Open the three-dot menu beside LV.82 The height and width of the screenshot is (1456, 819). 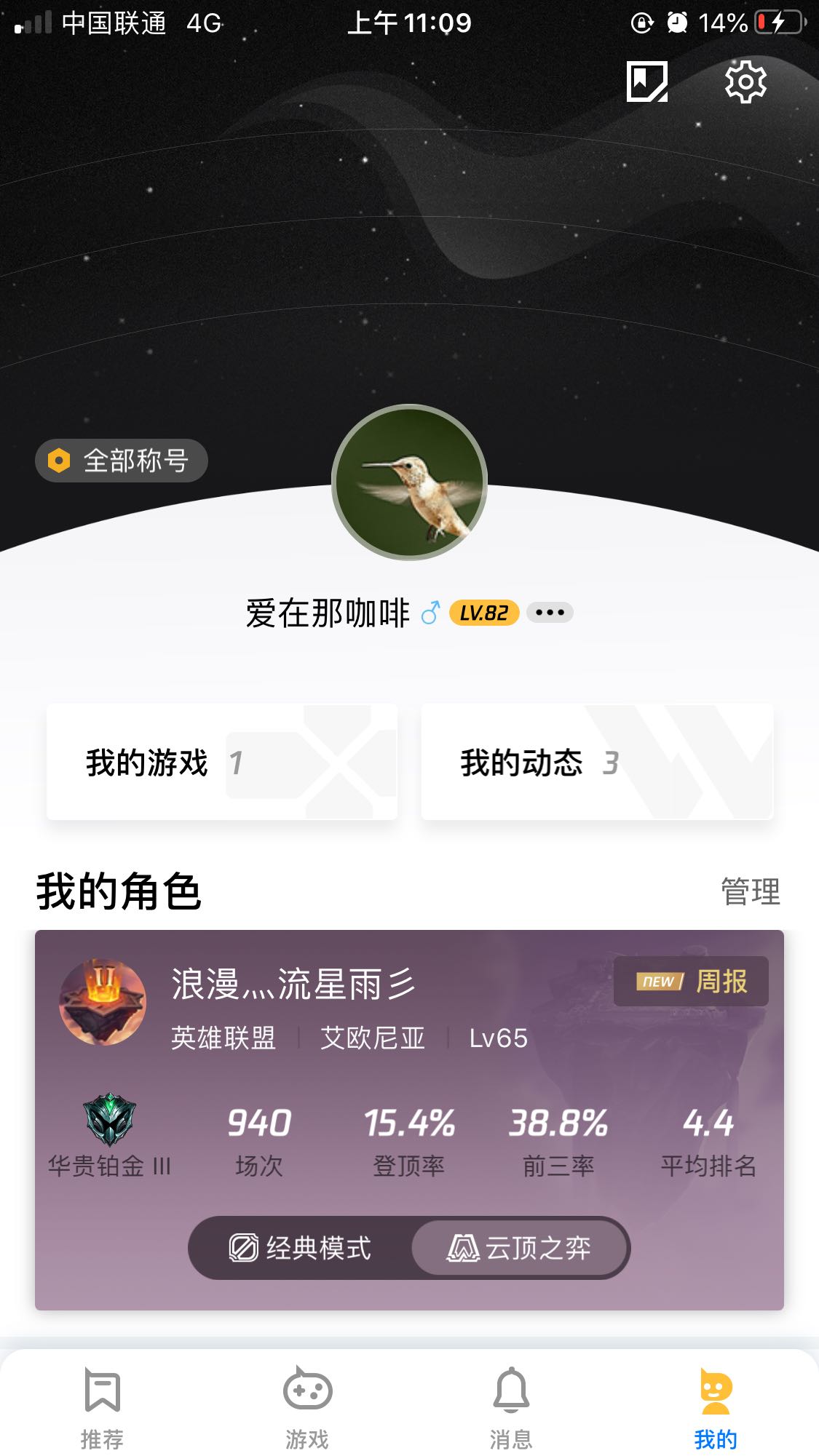click(550, 613)
